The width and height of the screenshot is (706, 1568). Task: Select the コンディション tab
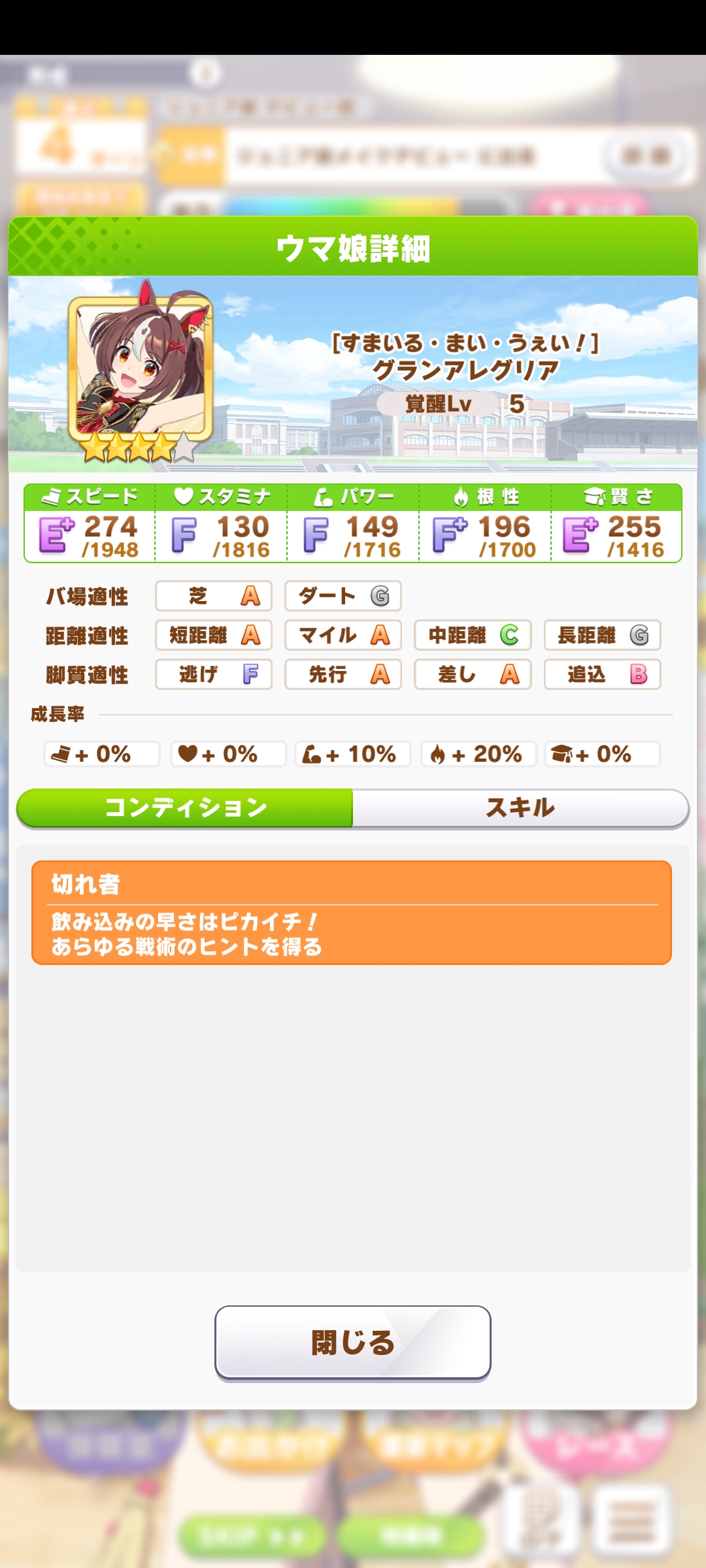[185, 808]
